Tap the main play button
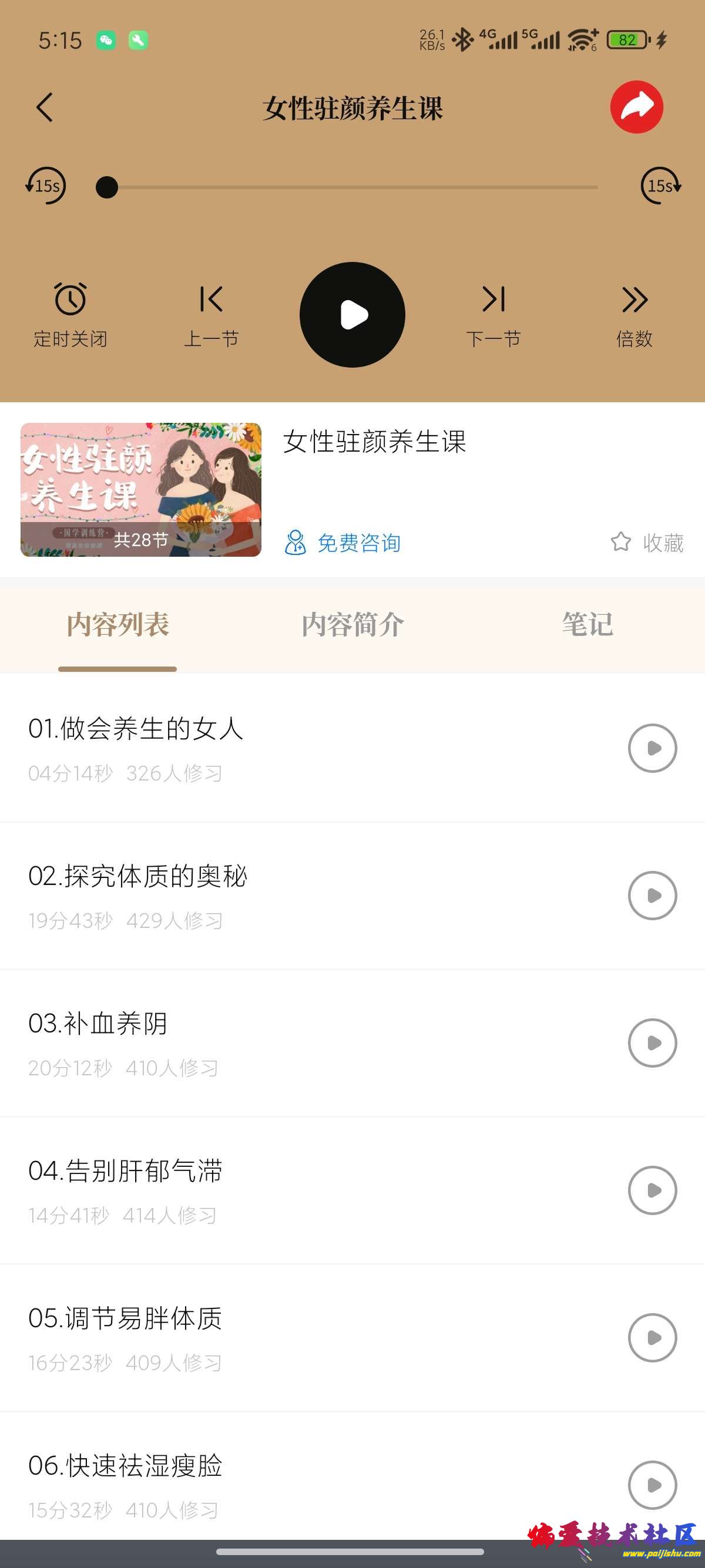 pos(352,315)
